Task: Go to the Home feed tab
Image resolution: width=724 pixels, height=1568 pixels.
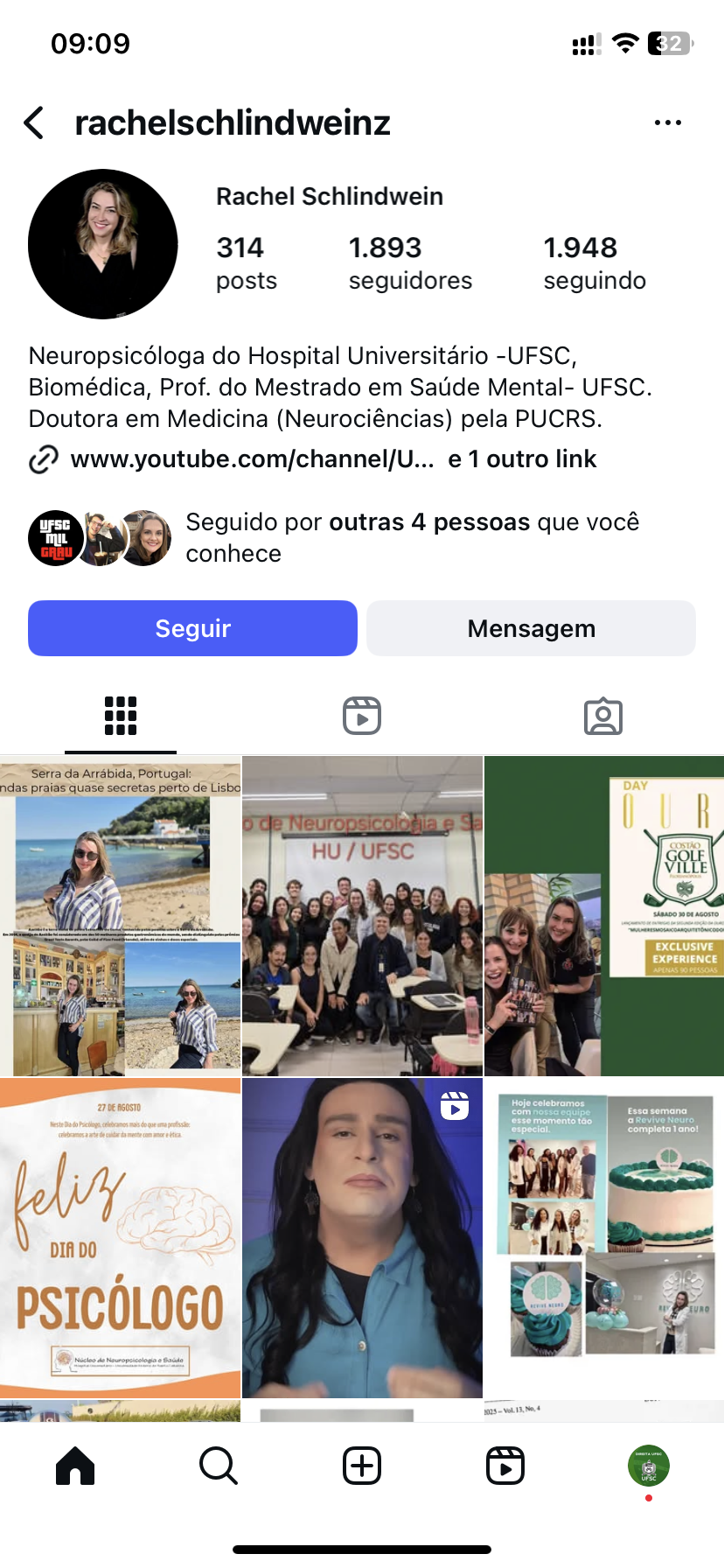Action: tap(75, 1466)
